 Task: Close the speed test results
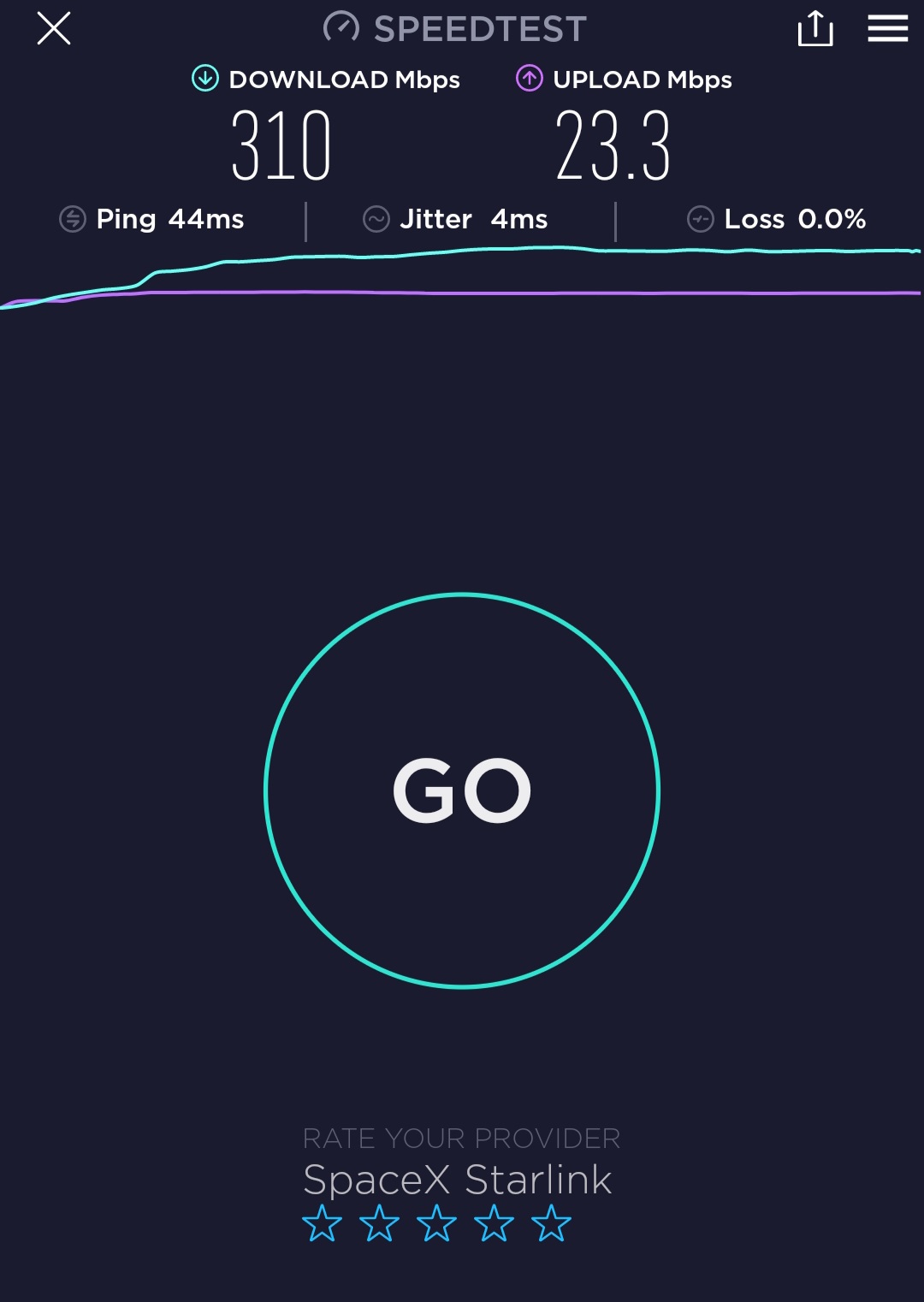tap(54, 29)
